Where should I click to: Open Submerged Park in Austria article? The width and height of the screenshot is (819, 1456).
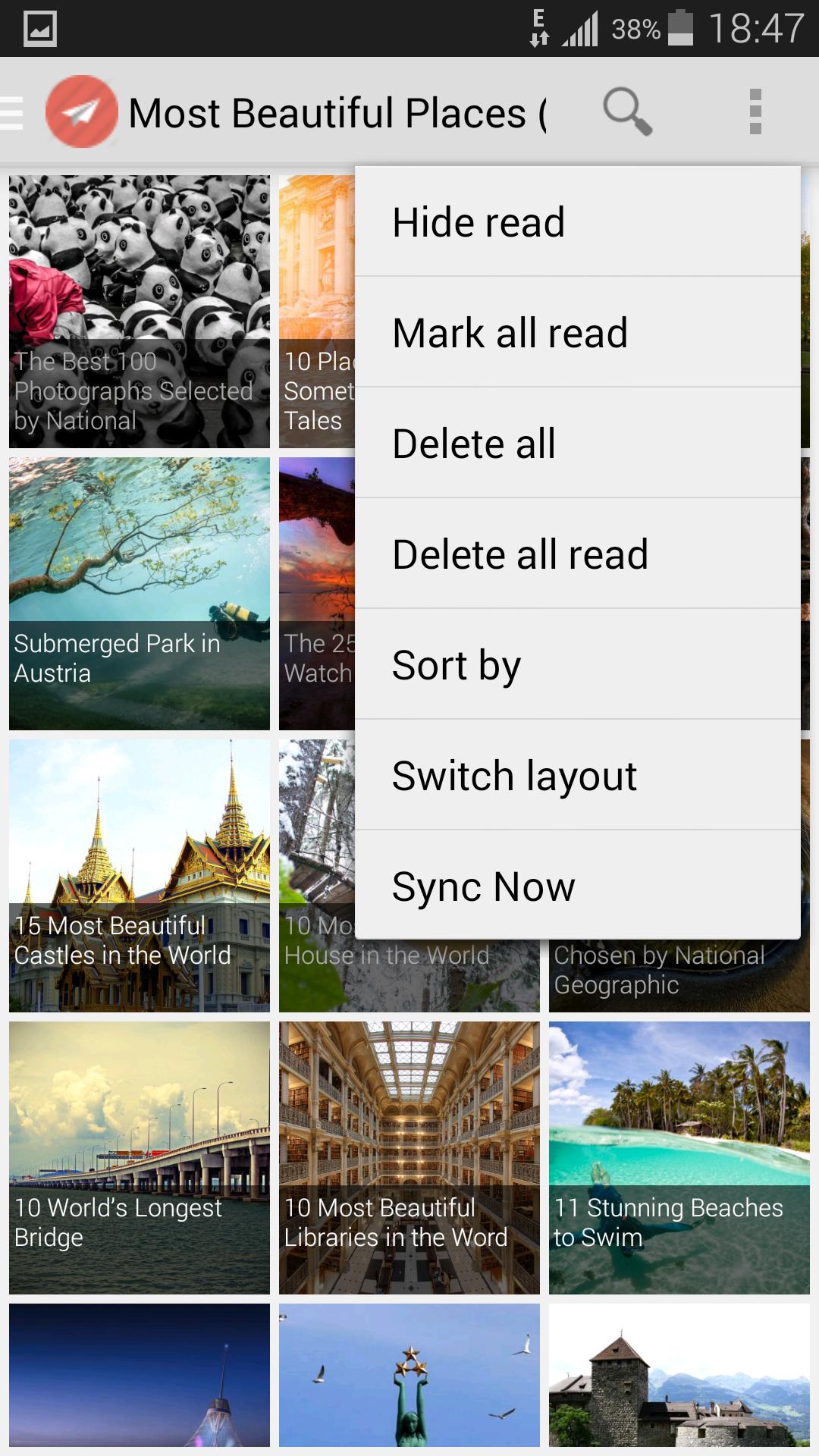coord(140,593)
